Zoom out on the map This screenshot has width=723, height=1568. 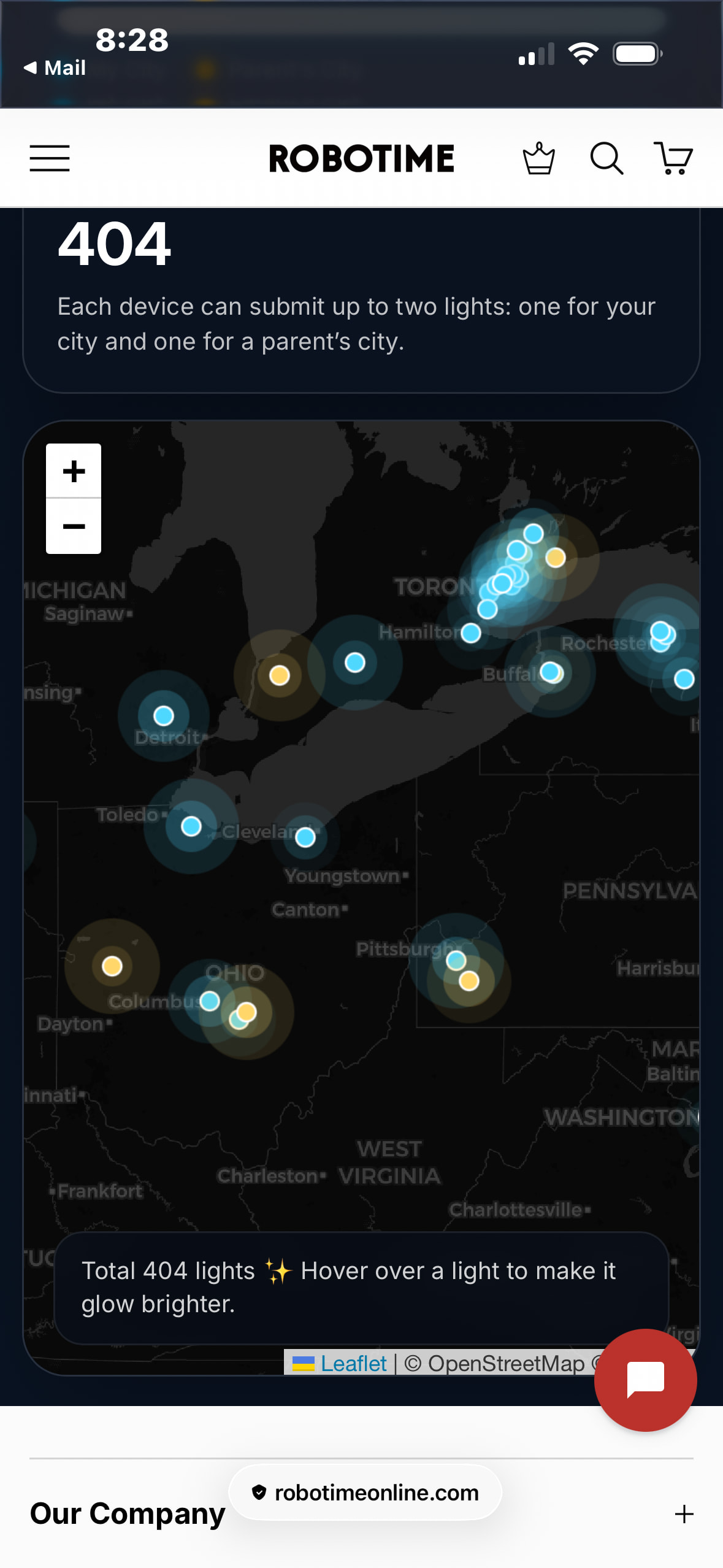[74, 526]
